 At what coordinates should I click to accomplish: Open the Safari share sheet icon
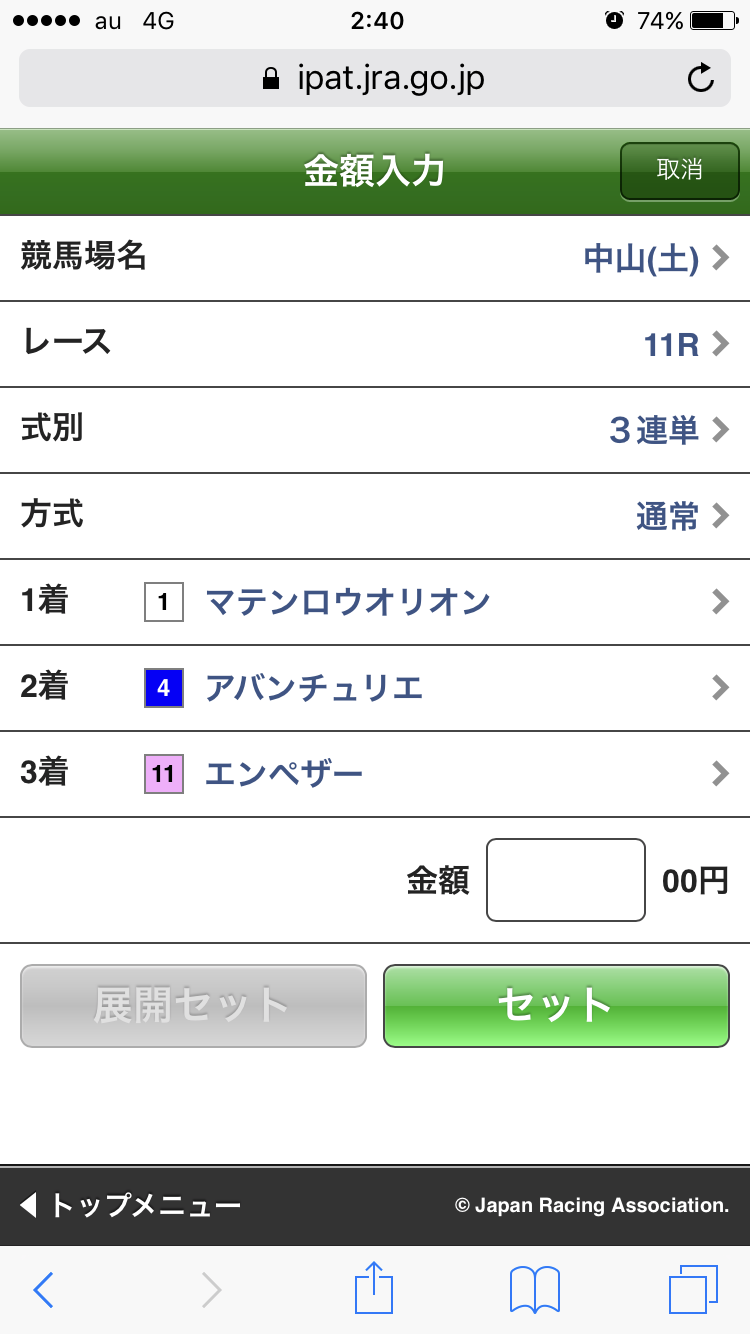[374, 1289]
